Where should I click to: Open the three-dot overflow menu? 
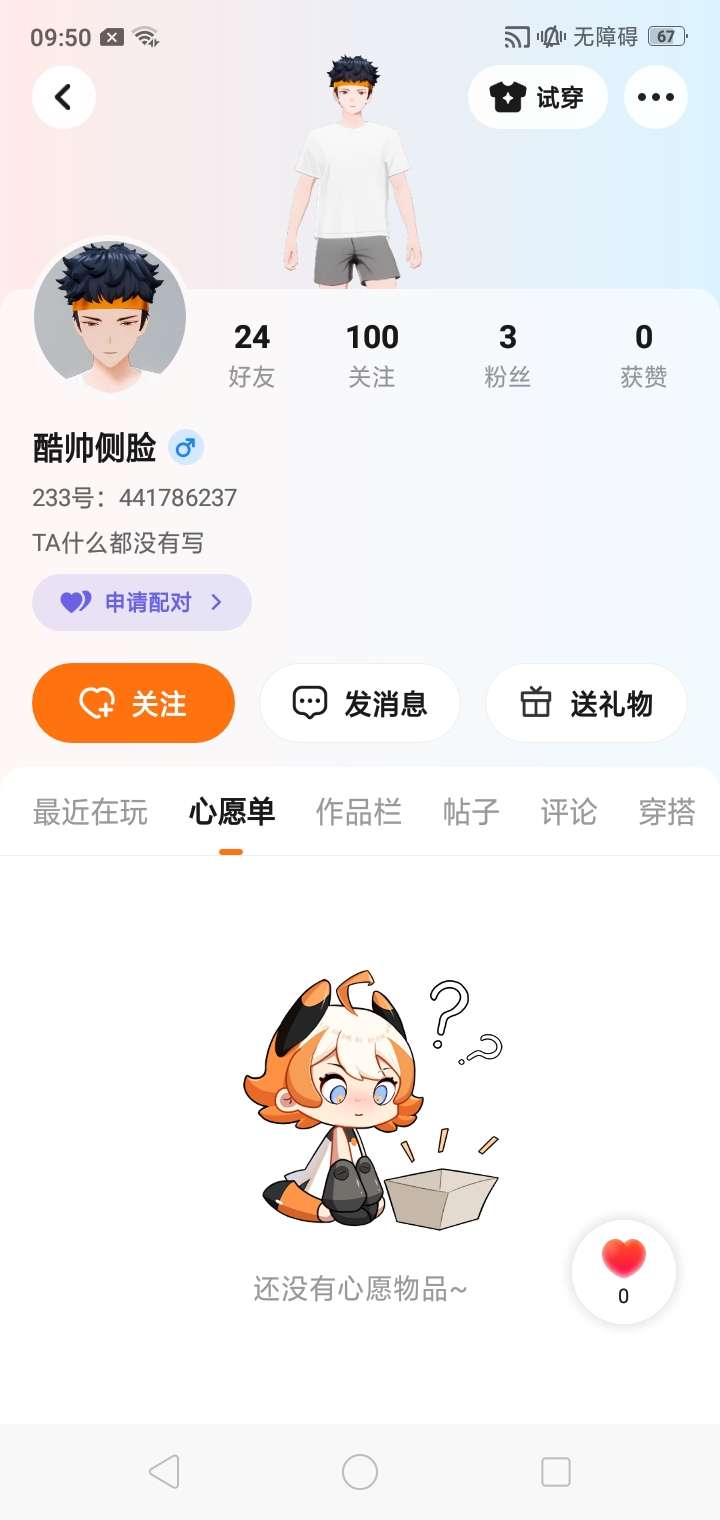[655, 97]
